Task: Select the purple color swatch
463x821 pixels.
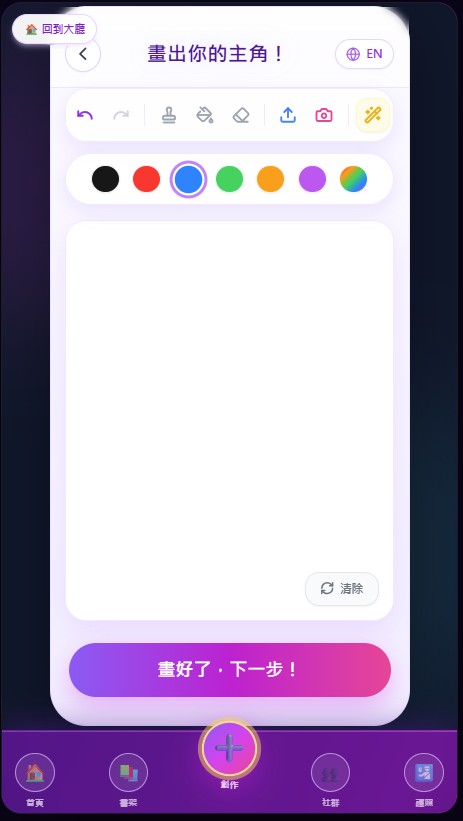Action: click(312, 179)
